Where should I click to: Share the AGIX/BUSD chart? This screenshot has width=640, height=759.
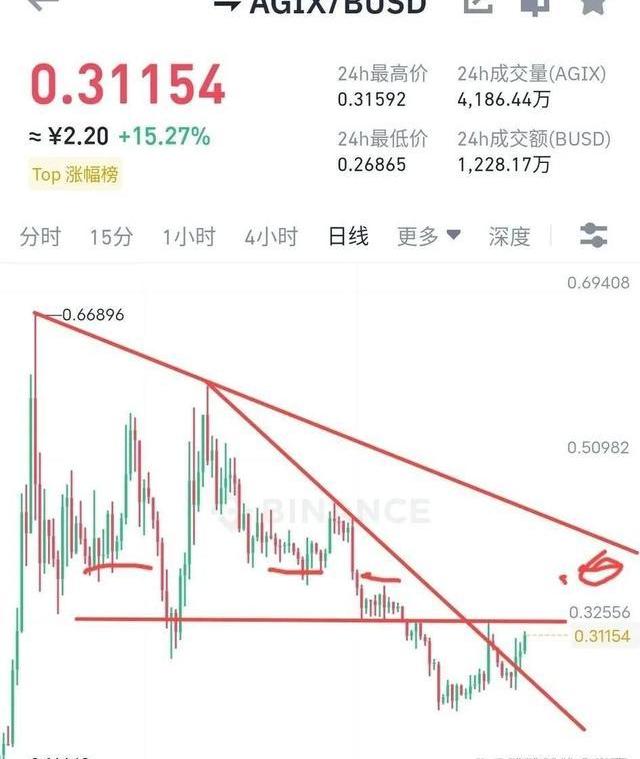(480, 6)
